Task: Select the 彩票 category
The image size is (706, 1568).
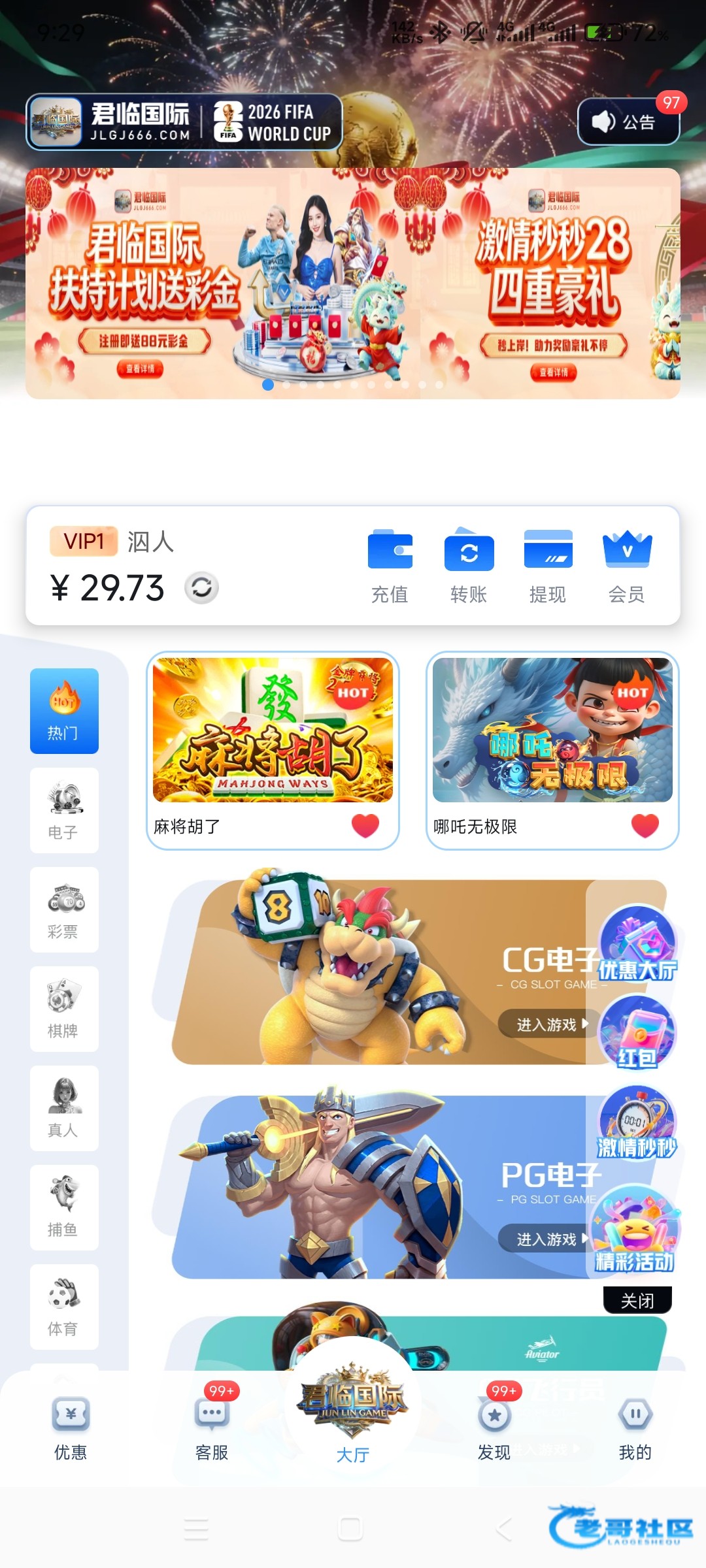Action: tap(64, 909)
